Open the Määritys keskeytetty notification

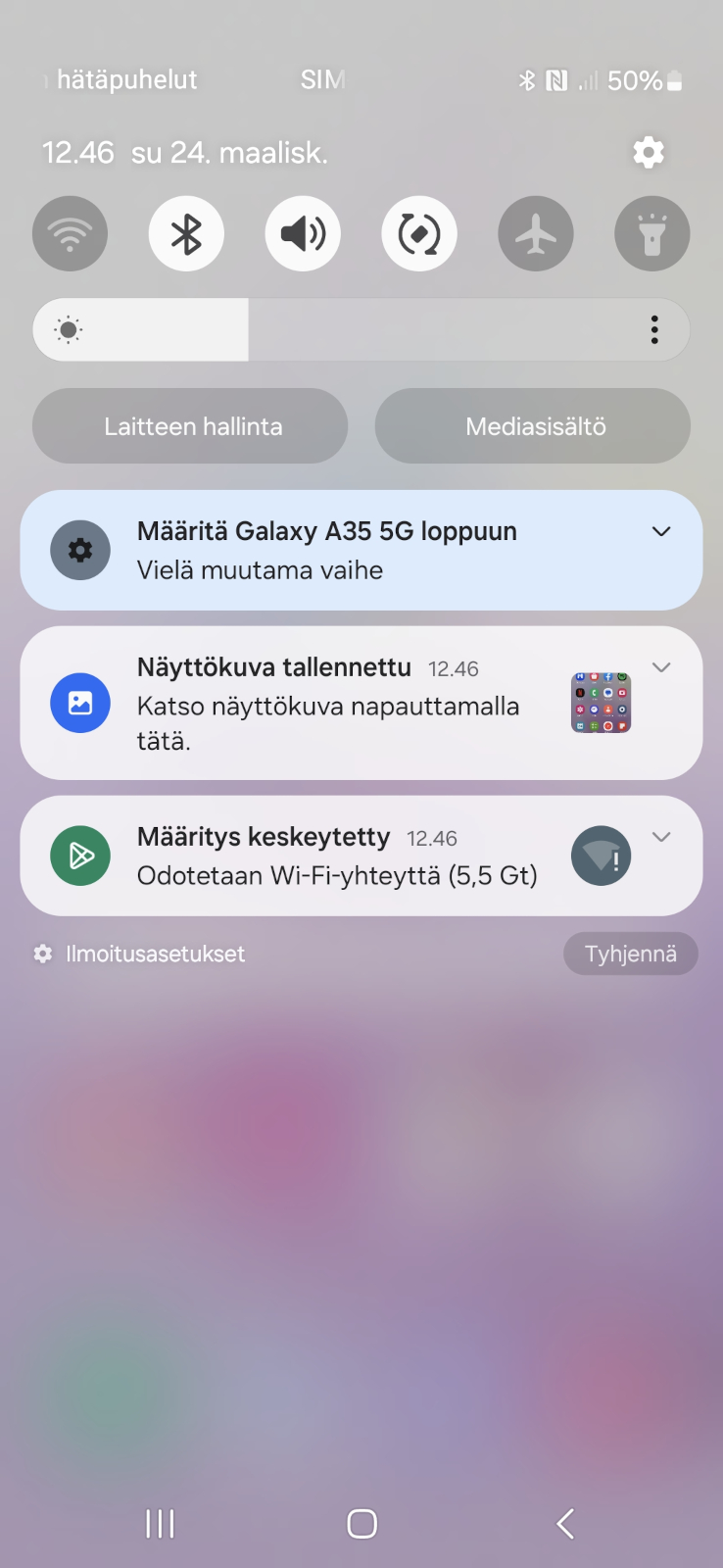(x=361, y=856)
